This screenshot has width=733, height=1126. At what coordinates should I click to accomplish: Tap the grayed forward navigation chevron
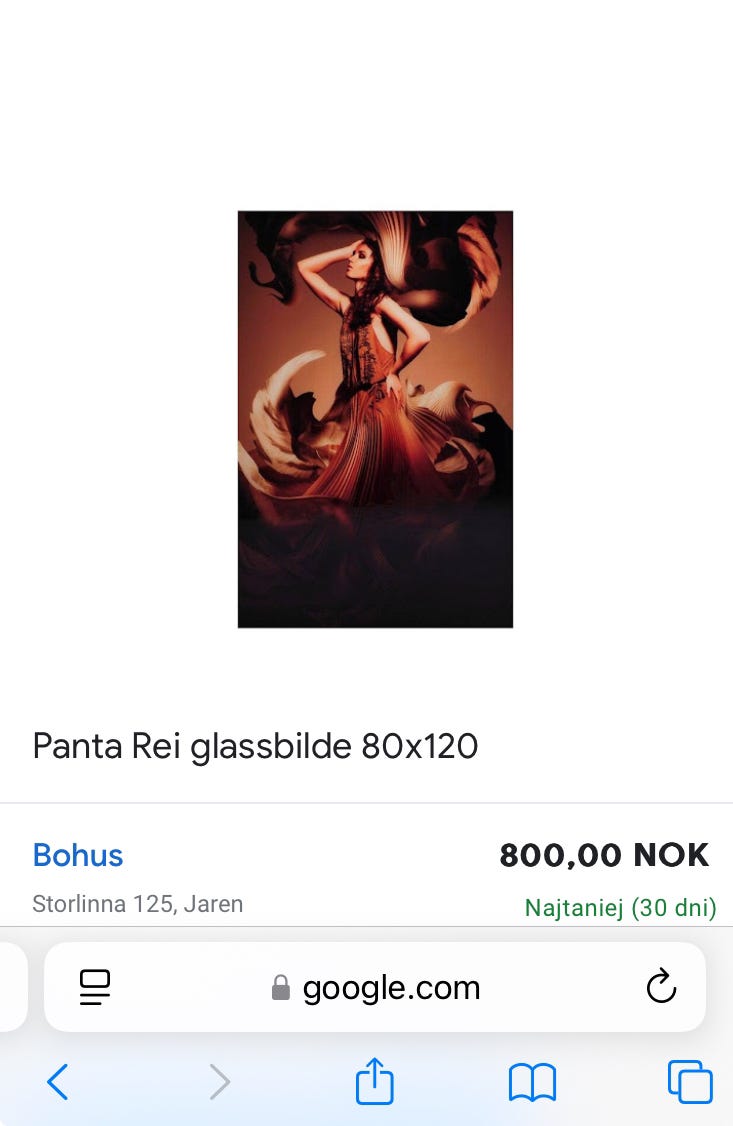click(x=219, y=1082)
